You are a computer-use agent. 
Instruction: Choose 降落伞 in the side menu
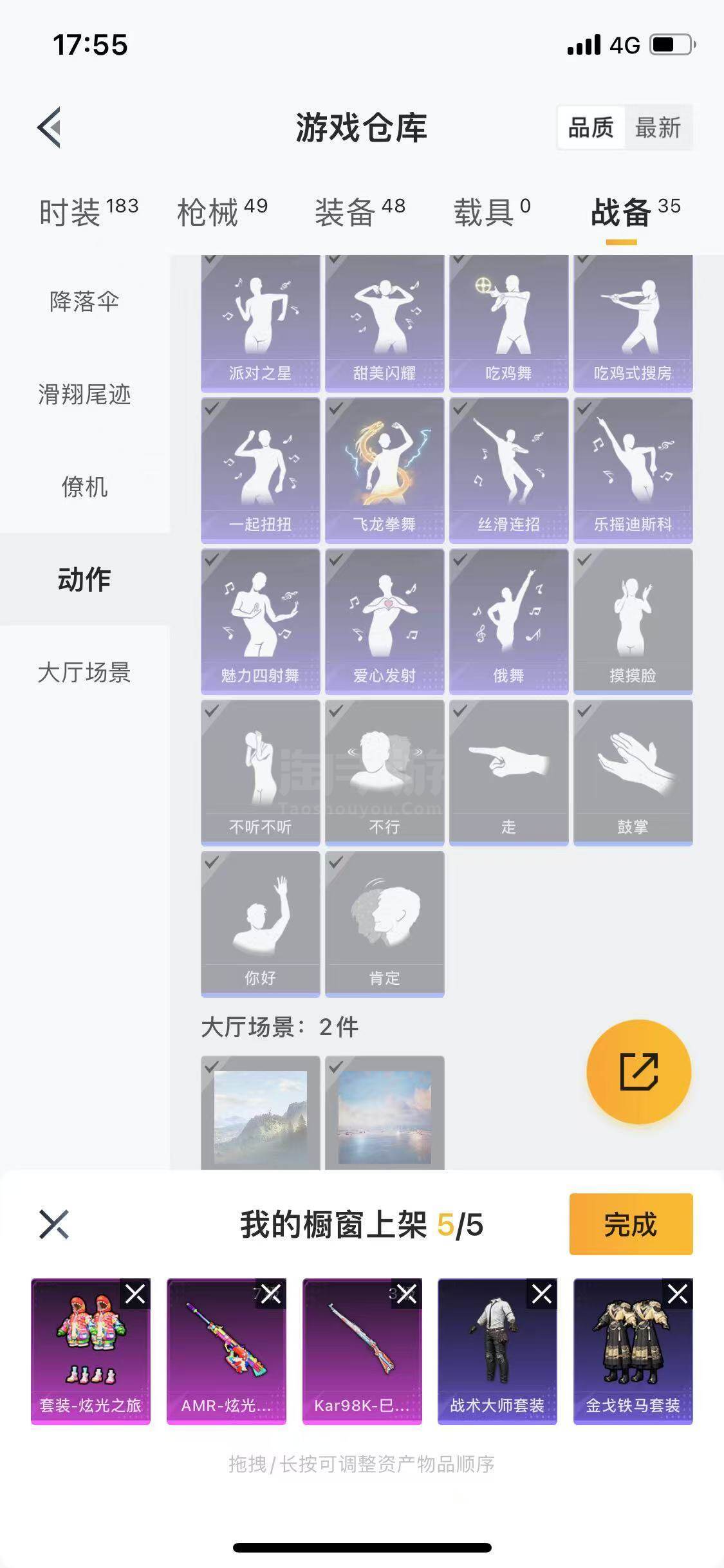(84, 301)
